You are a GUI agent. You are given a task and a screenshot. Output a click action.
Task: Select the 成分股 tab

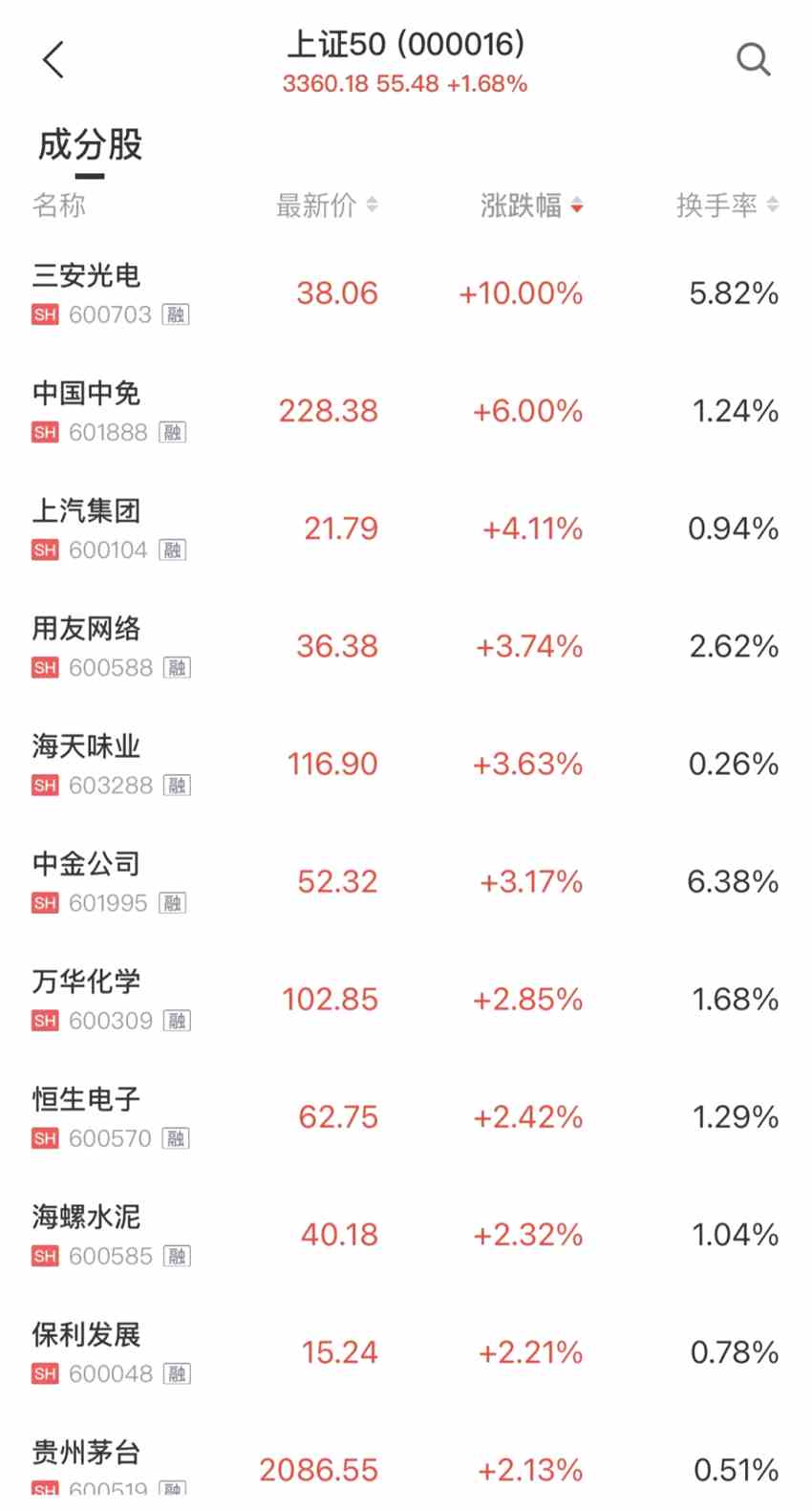click(x=90, y=145)
